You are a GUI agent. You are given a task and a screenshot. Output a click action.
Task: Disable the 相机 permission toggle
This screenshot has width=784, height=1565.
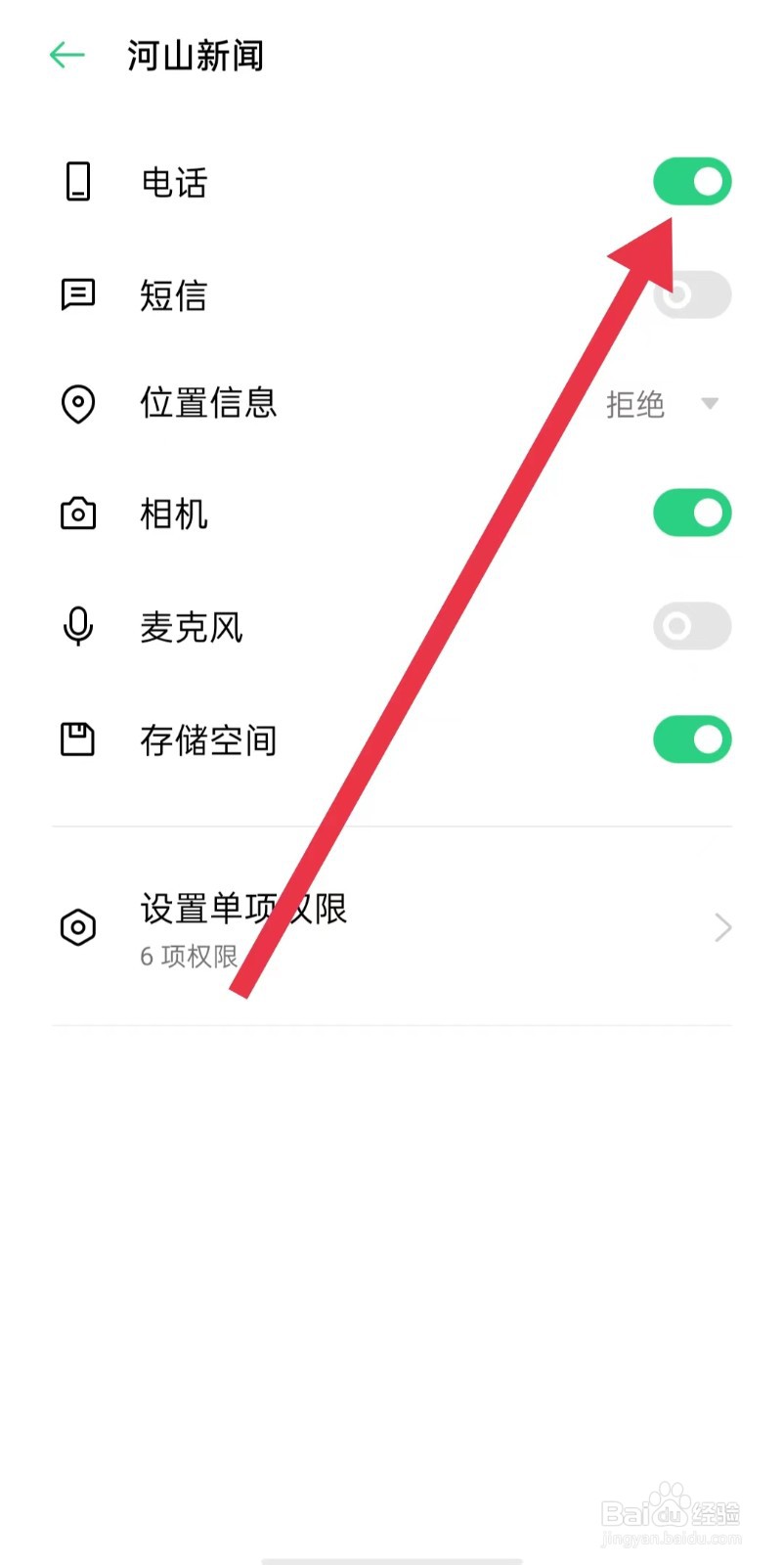tap(691, 512)
